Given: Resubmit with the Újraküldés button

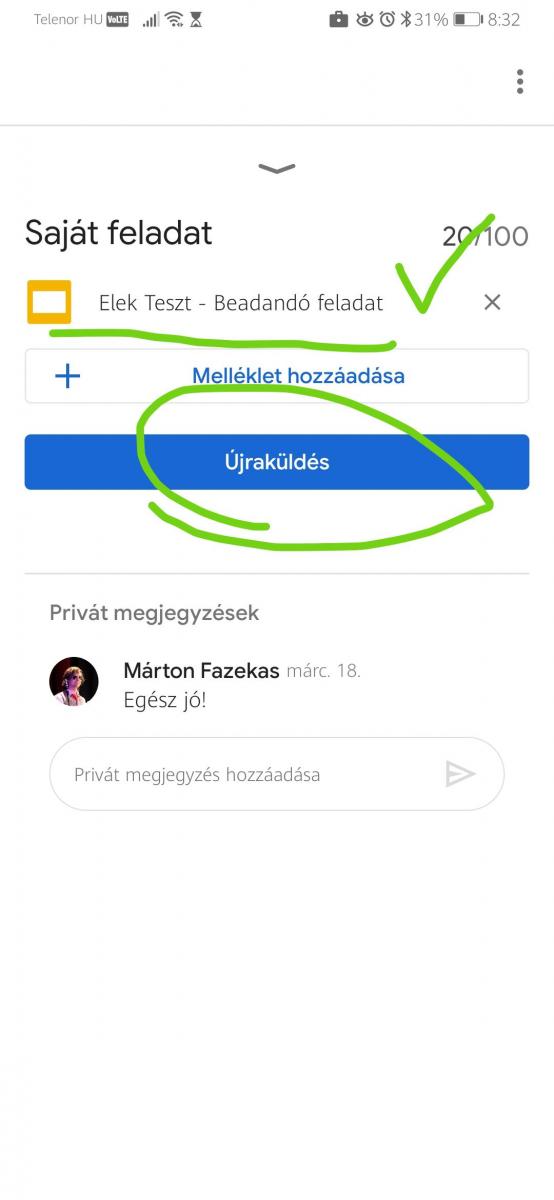Looking at the screenshot, I should click(277, 462).
